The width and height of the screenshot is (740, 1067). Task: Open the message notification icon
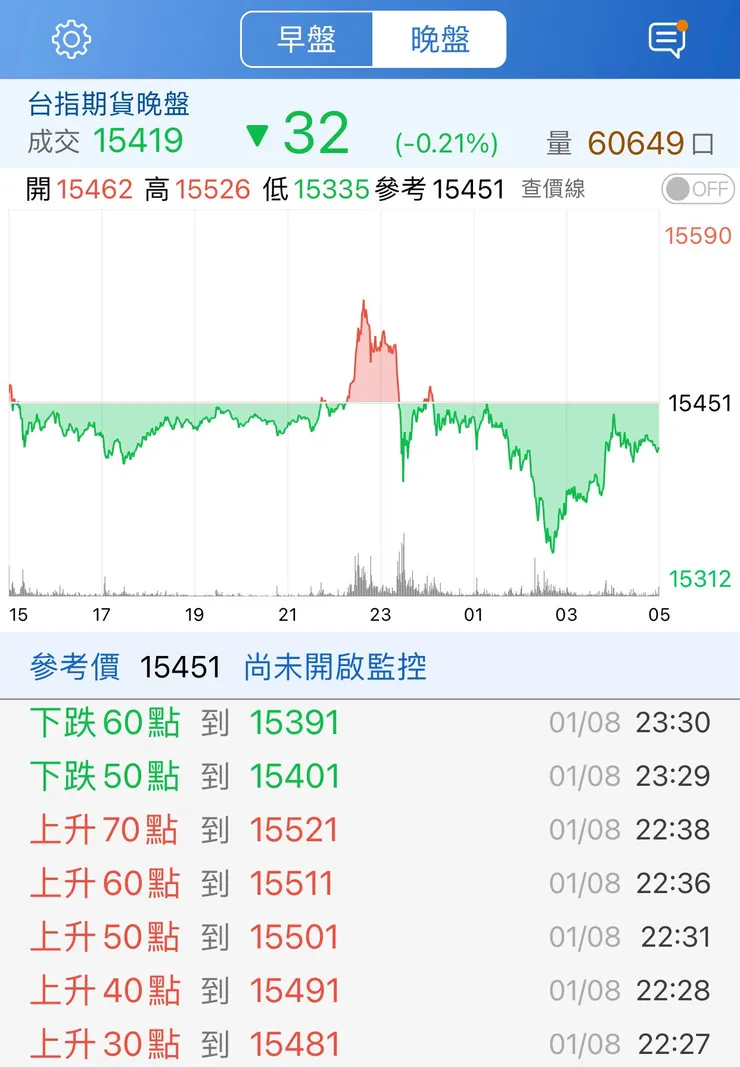pos(668,38)
